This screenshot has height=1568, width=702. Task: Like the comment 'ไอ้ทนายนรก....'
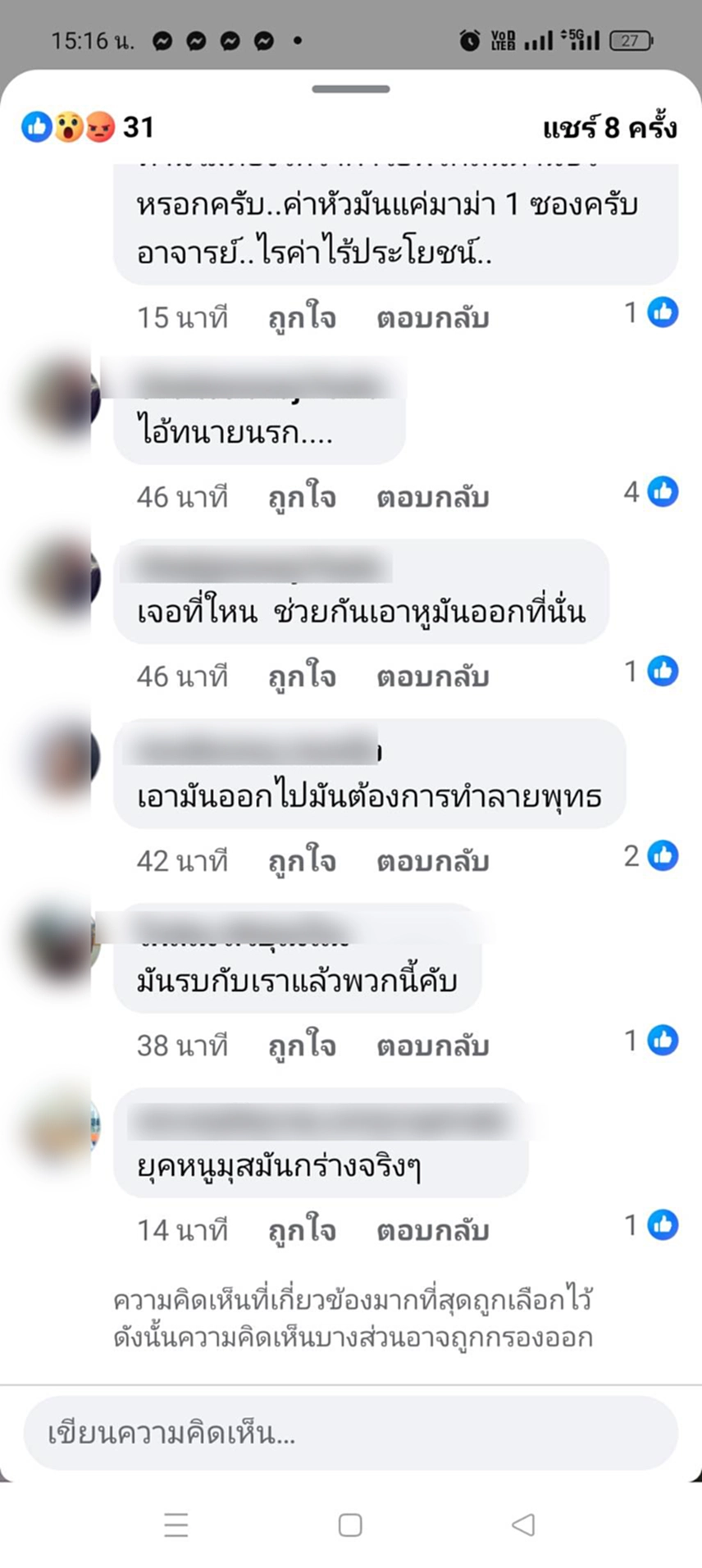[x=302, y=498]
